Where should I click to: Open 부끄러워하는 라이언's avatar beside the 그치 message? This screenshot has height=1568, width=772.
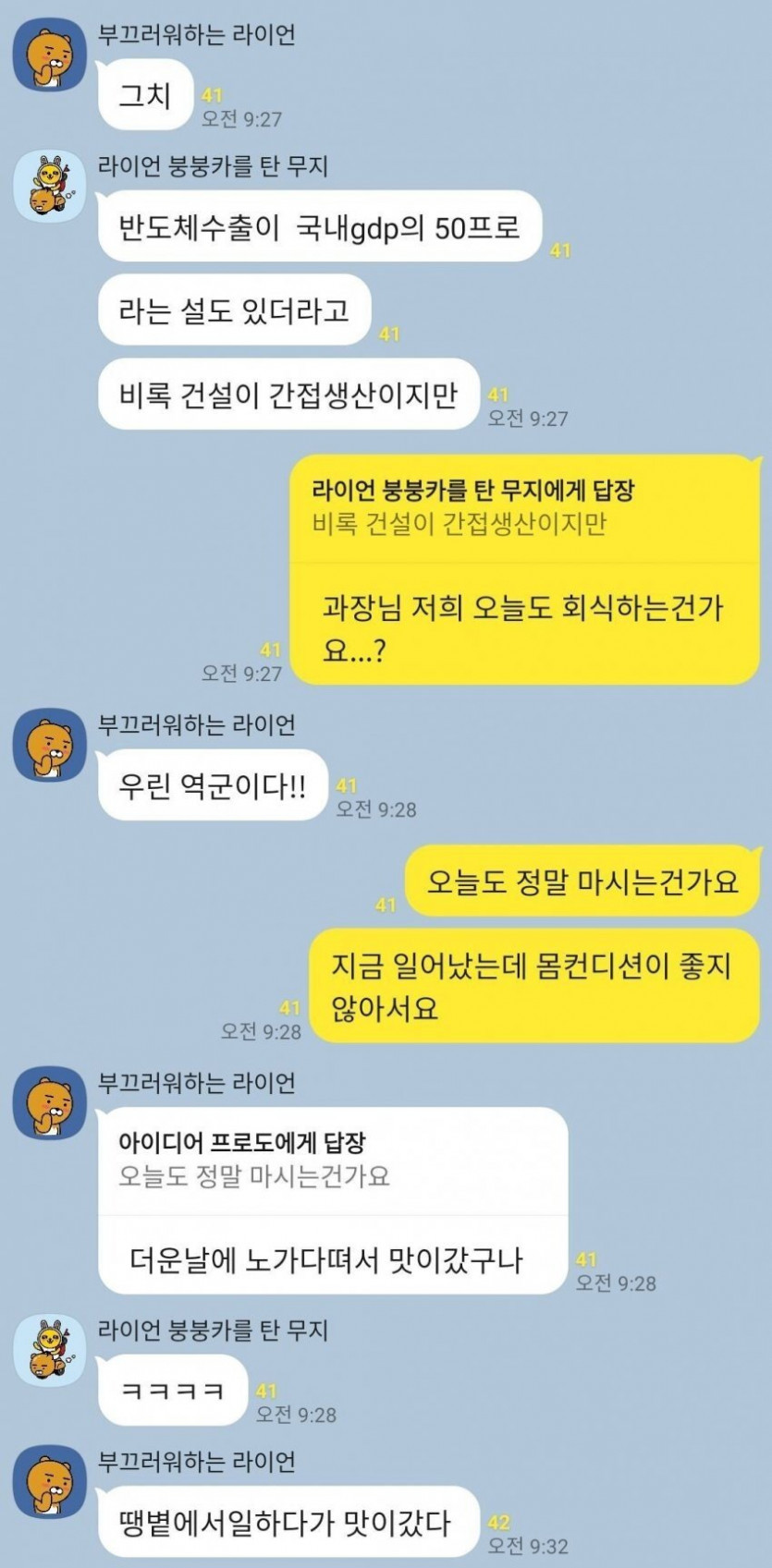click(x=49, y=57)
